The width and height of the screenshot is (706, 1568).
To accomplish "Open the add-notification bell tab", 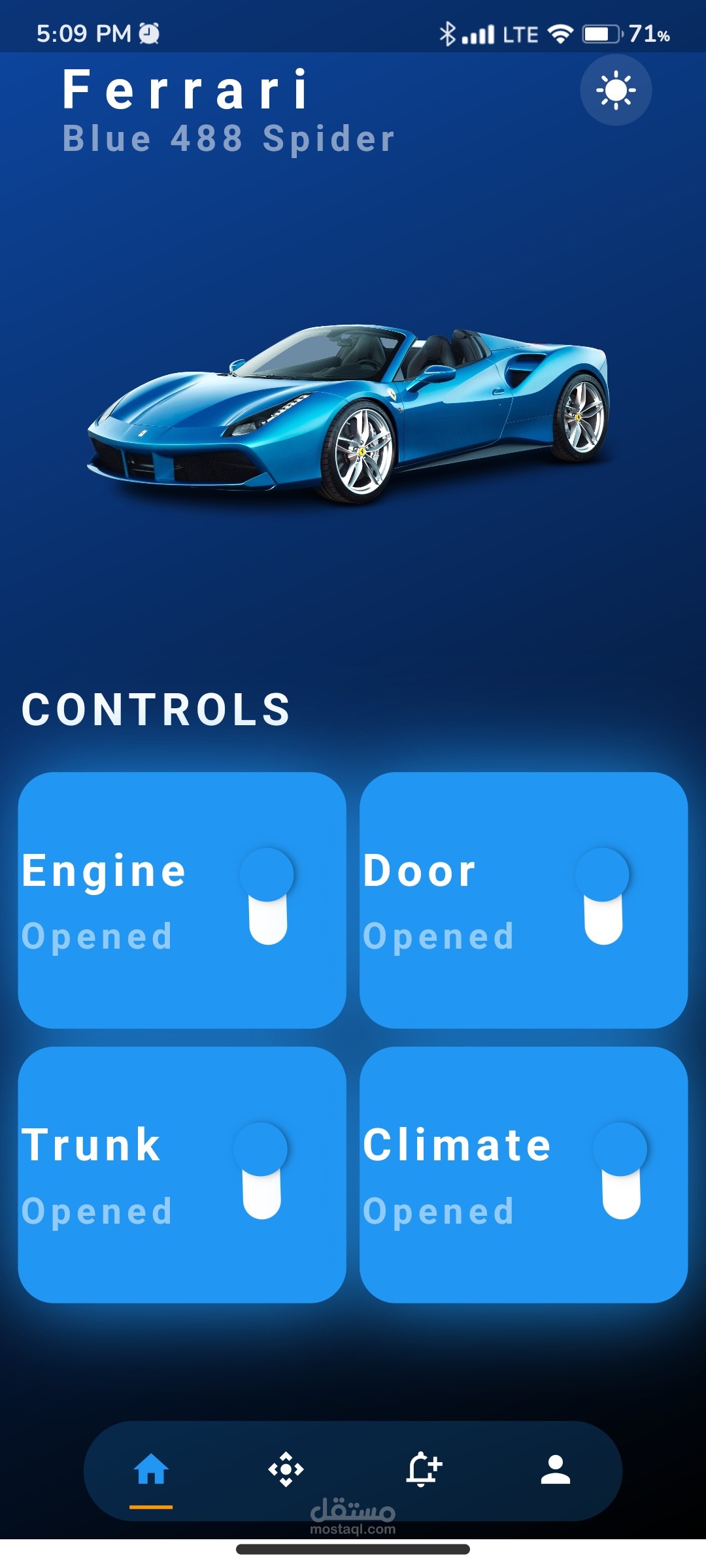I will tap(423, 1470).
